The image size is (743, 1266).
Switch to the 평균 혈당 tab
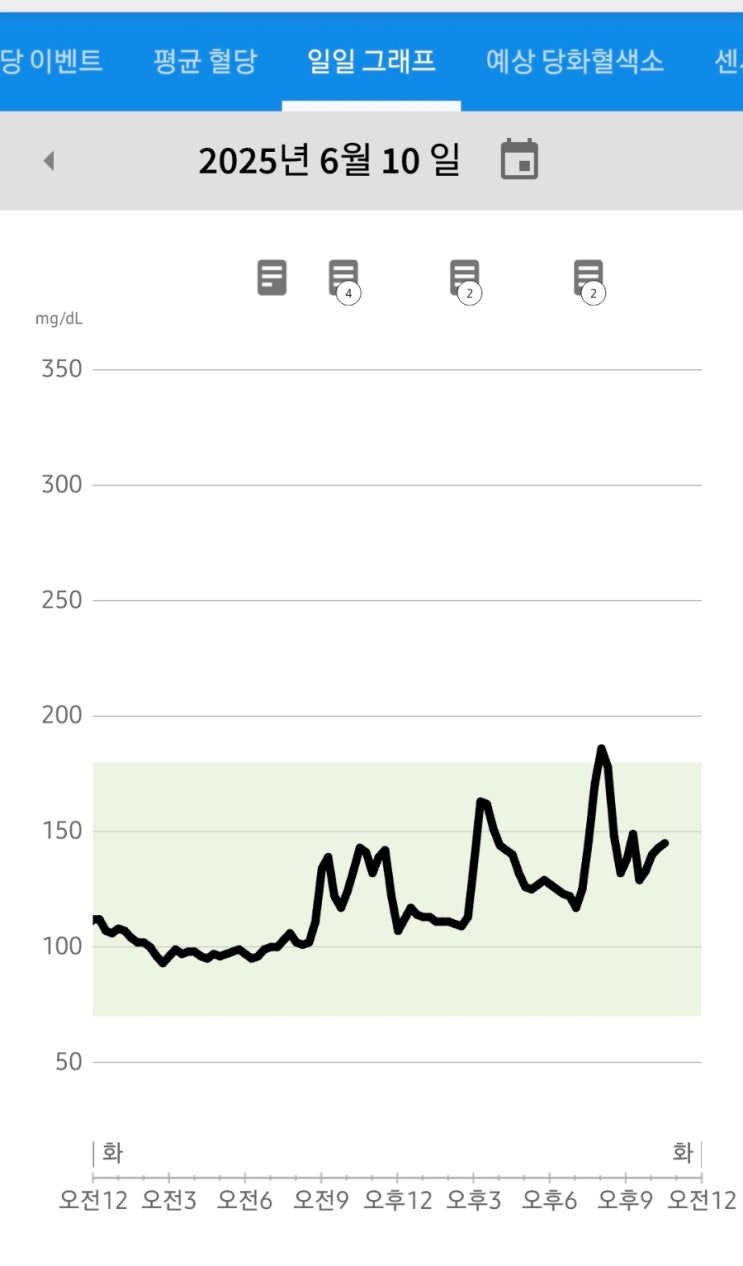coord(205,62)
